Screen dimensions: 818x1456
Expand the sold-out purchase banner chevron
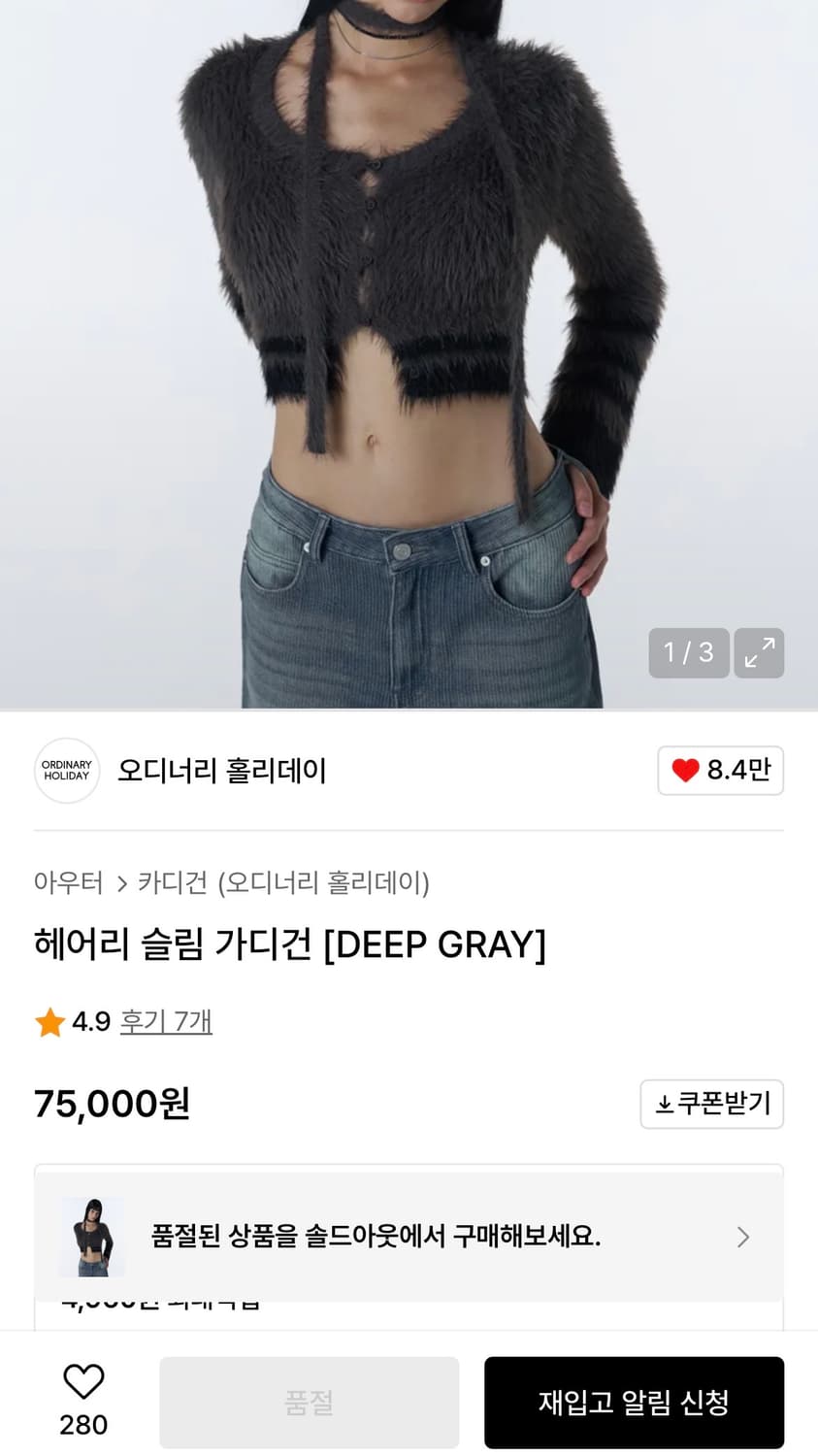pos(743,1238)
